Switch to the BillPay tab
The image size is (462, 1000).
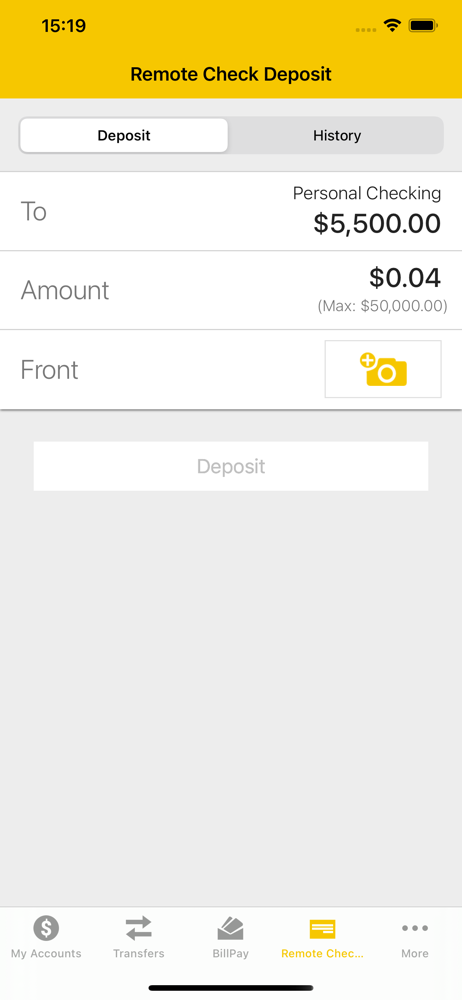tap(230, 937)
